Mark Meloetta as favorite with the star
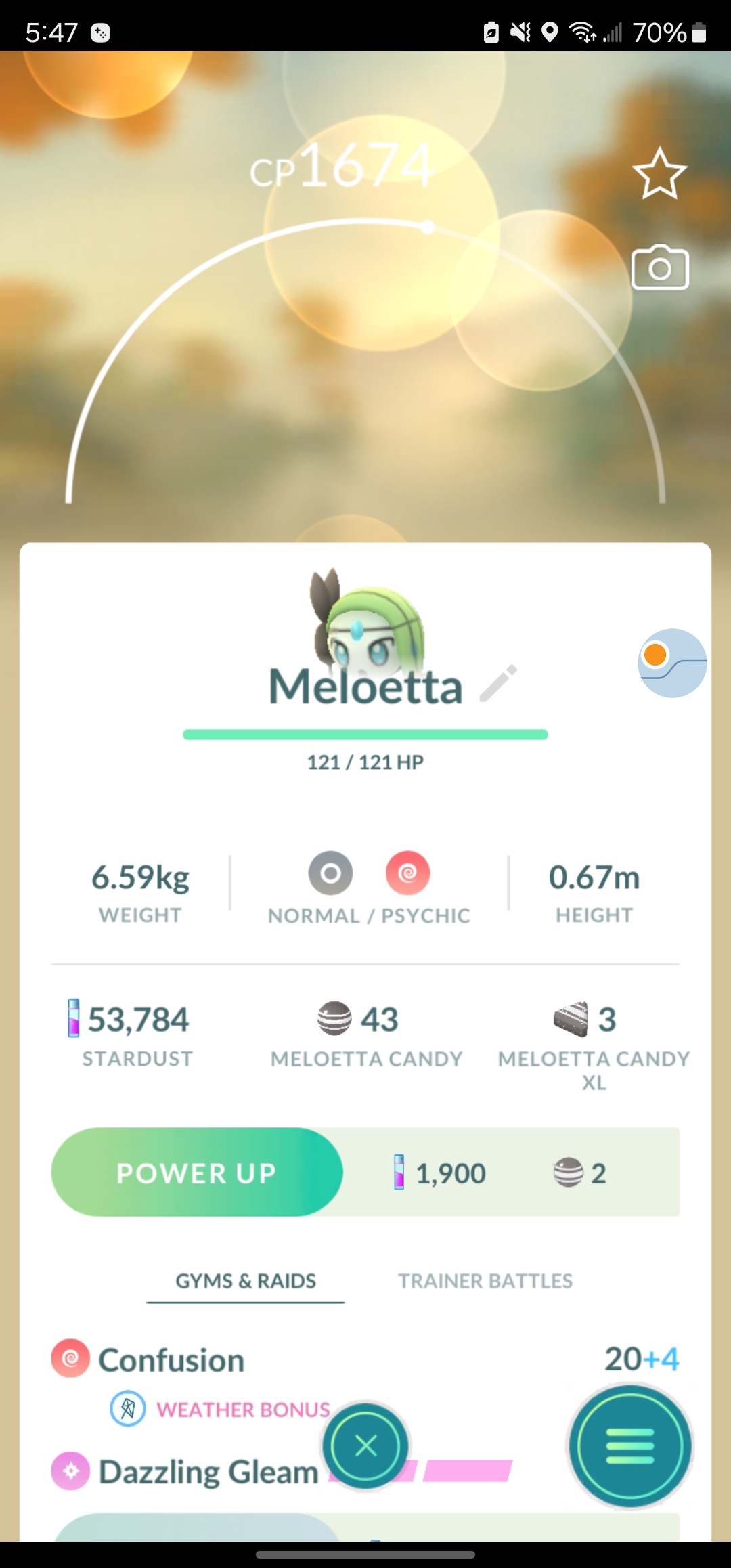The height and width of the screenshot is (1568, 731). pyautogui.click(x=660, y=173)
